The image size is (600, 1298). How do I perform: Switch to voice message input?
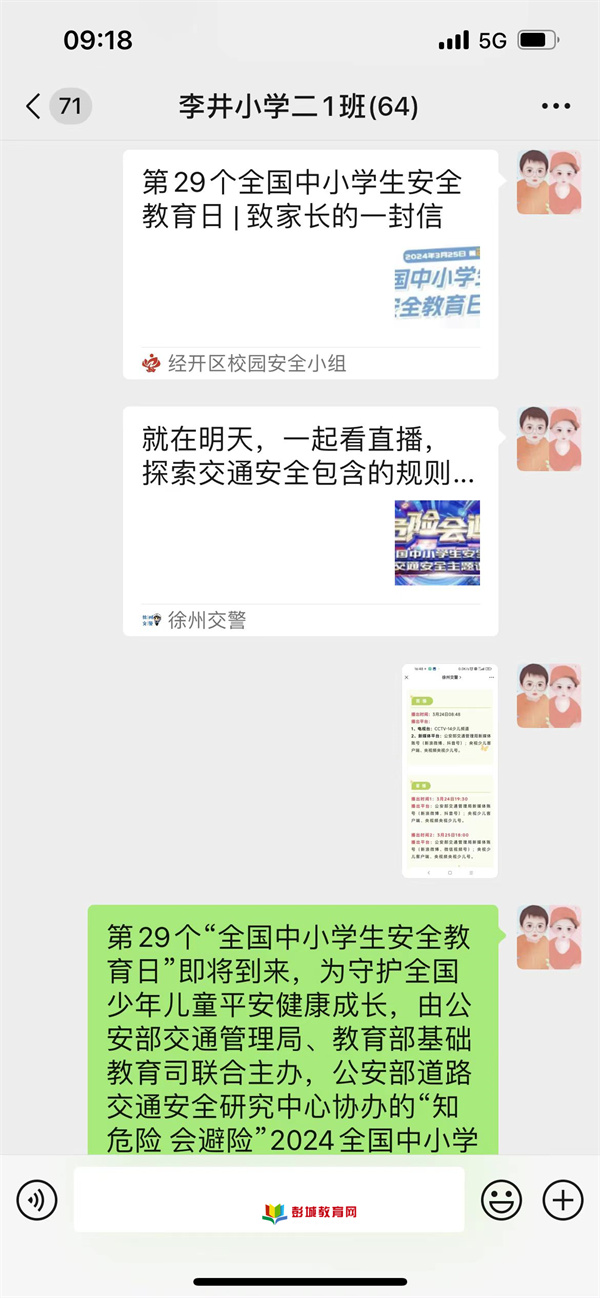click(x=37, y=1199)
